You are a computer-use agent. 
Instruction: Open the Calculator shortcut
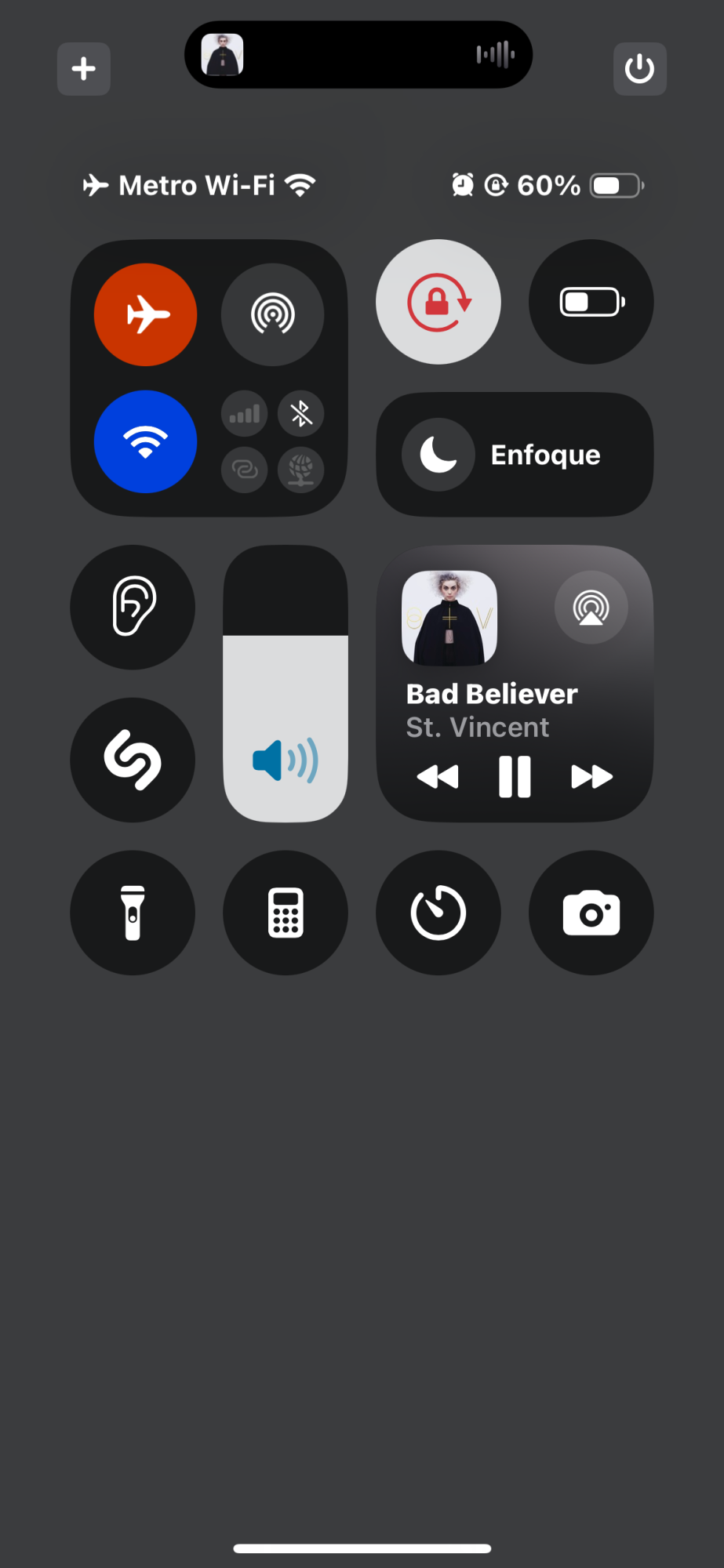(286, 913)
